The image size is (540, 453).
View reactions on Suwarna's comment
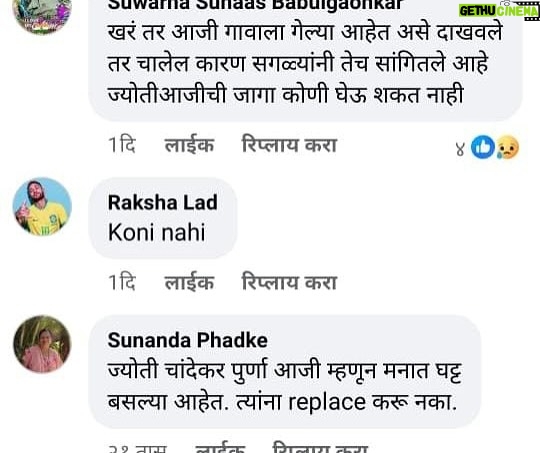487,147
